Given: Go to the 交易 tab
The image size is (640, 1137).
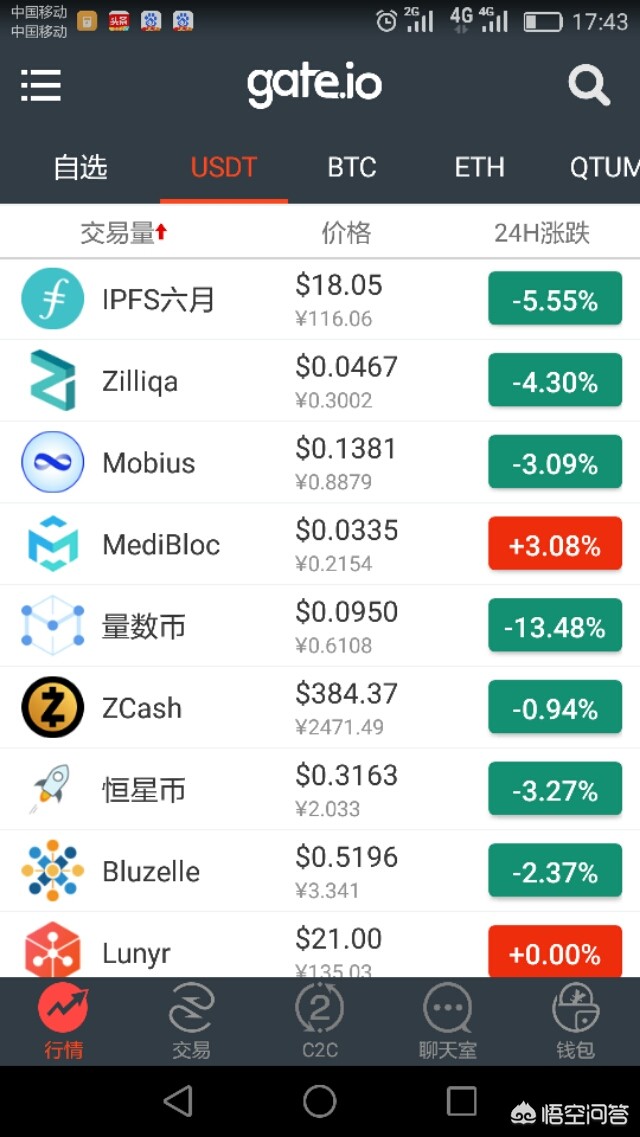Looking at the screenshot, I should point(191,1020).
